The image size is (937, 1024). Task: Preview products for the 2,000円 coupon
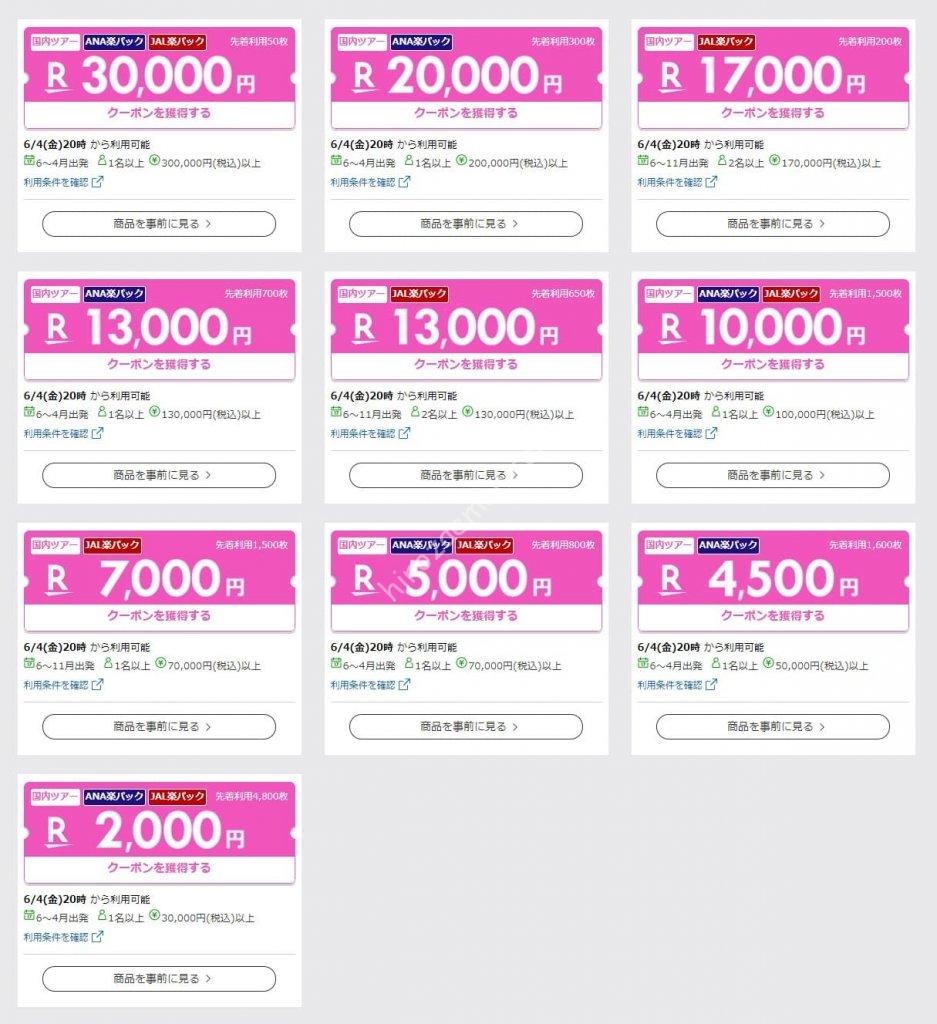pos(159,978)
